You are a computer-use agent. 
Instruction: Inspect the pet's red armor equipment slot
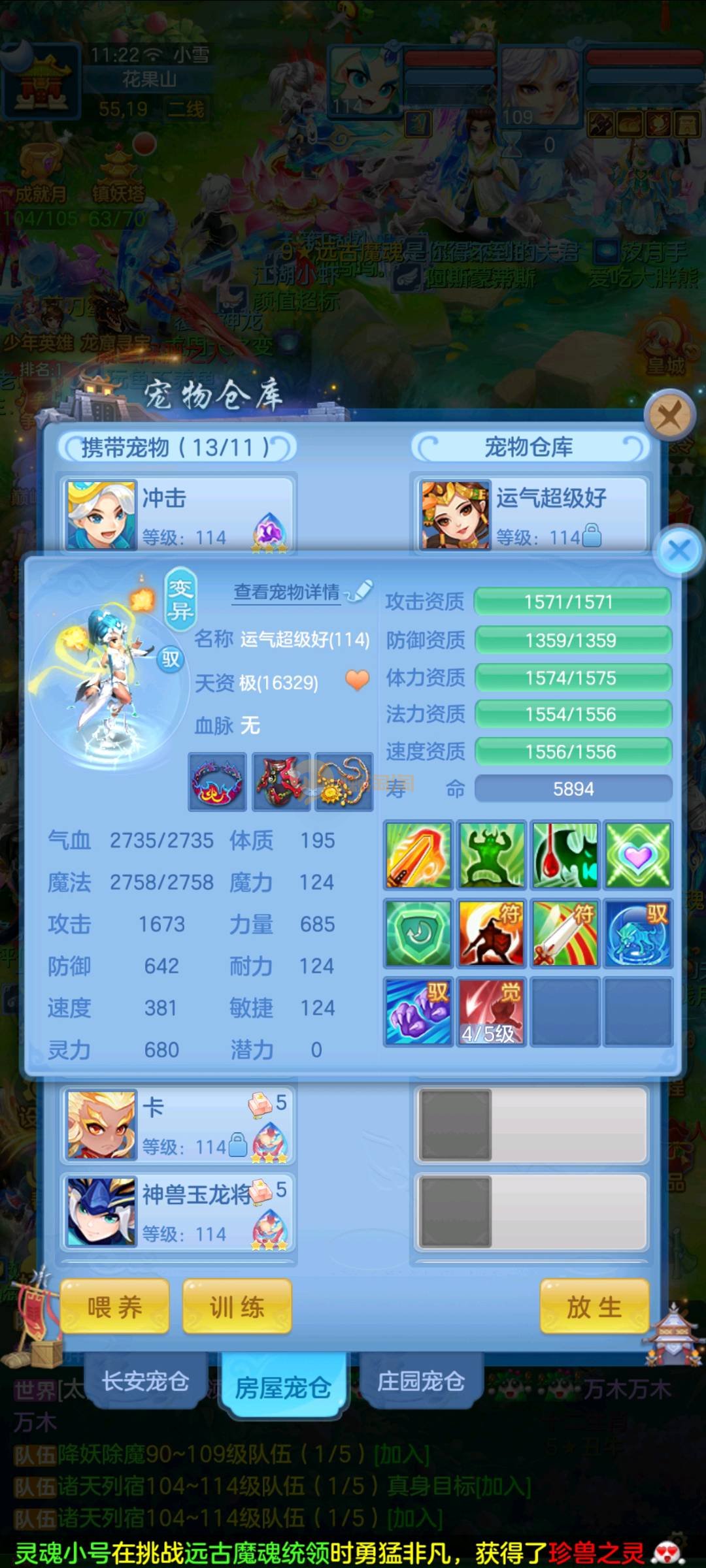pyautogui.click(x=281, y=782)
